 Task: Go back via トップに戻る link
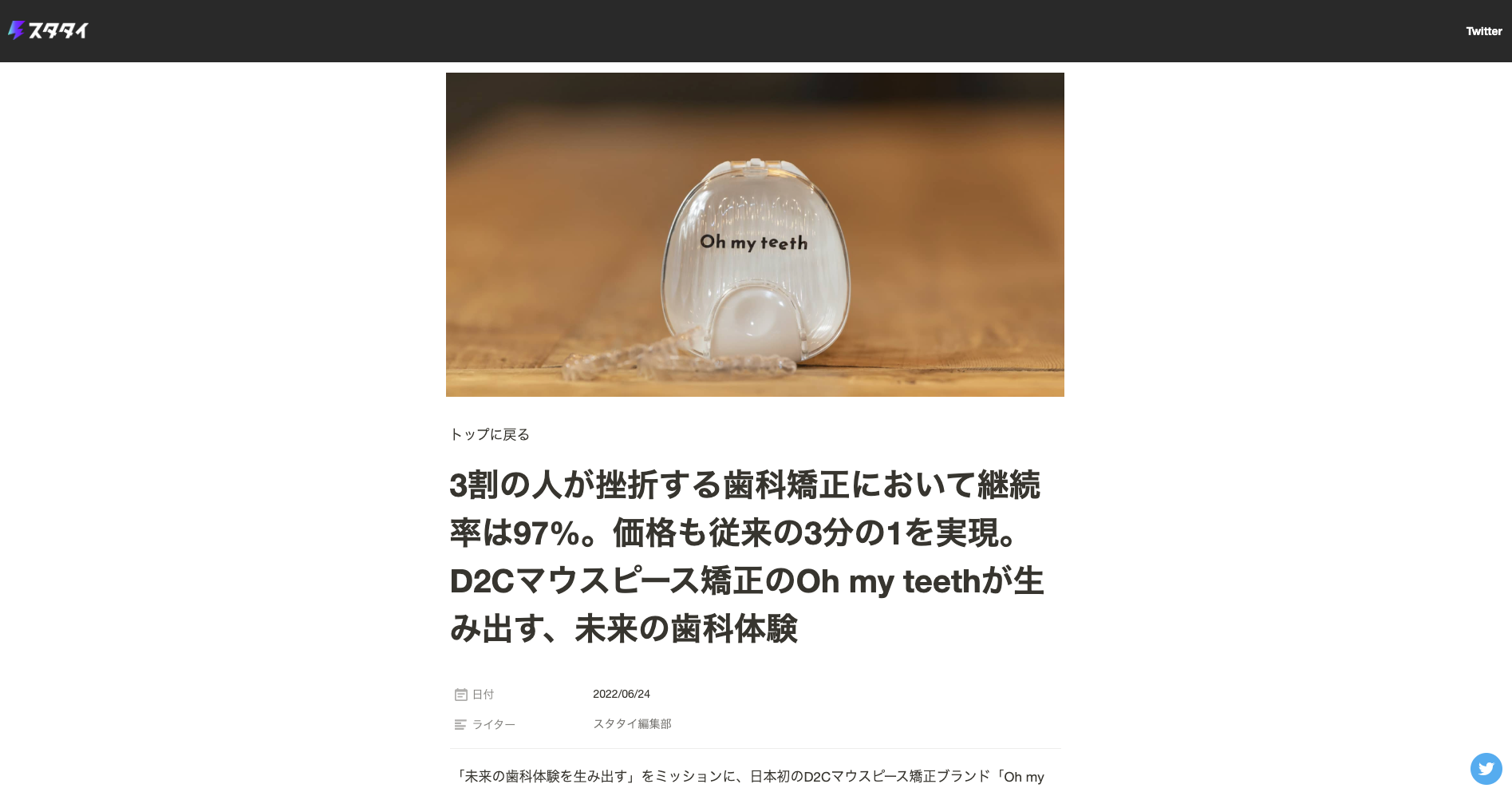point(490,434)
